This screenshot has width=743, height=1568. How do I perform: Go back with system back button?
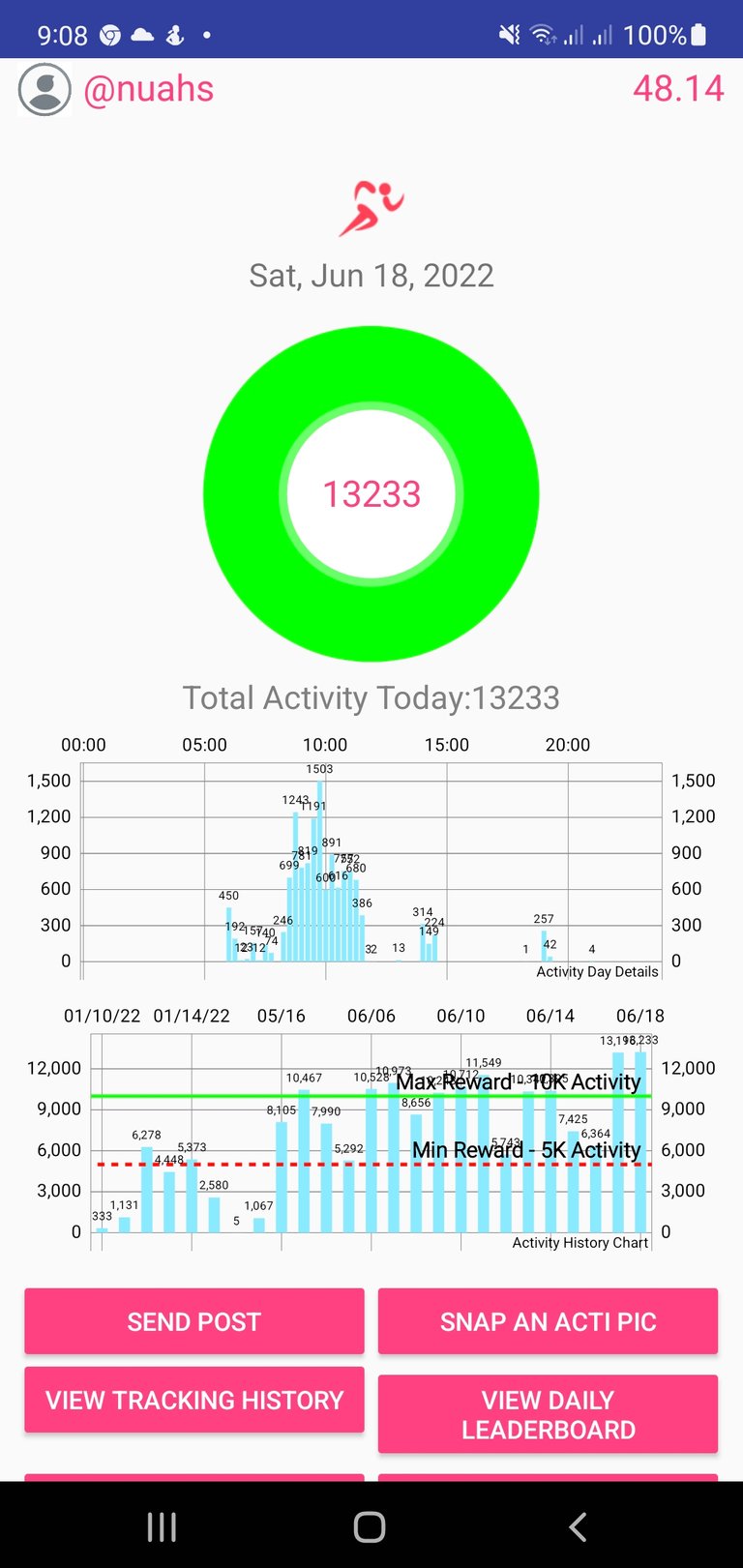click(578, 1526)
